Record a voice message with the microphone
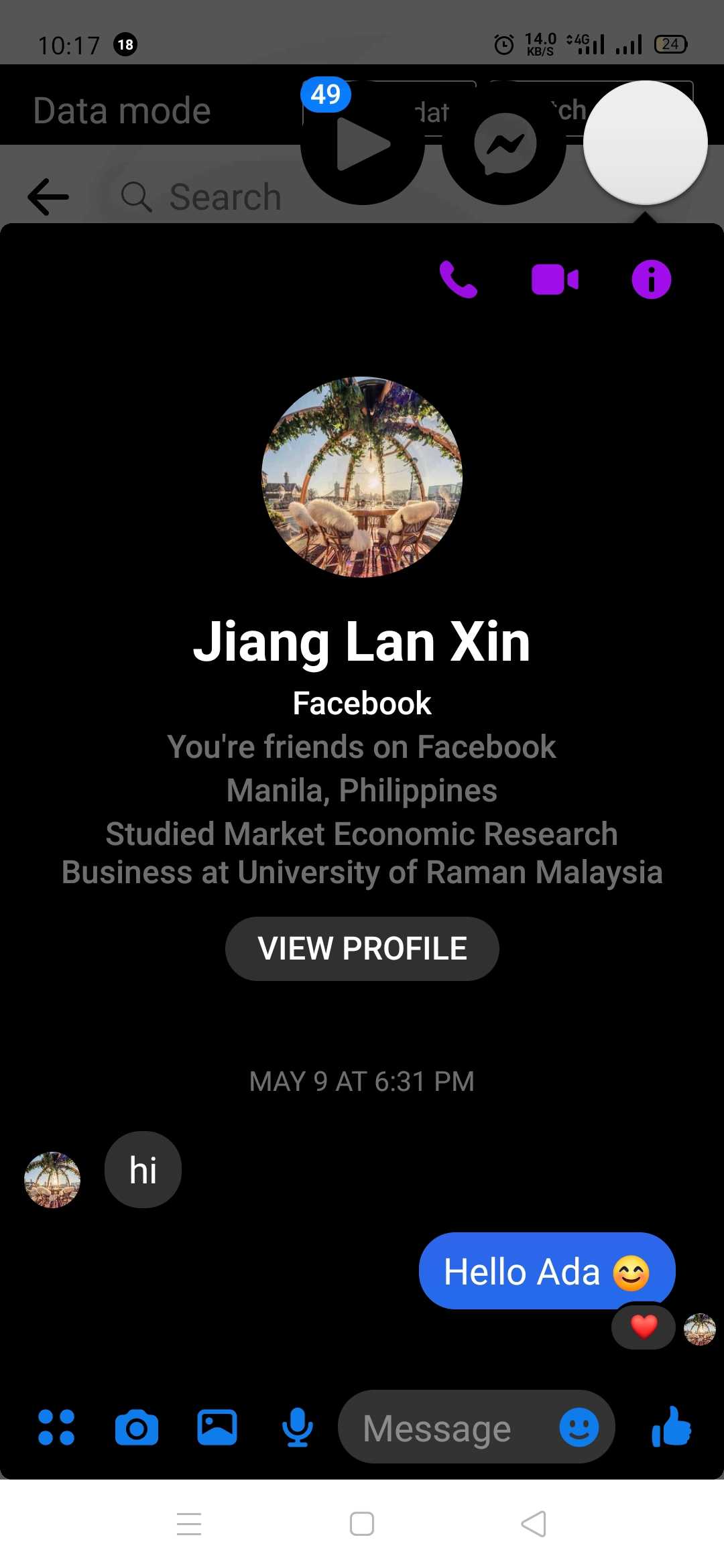 click(x=297, y=1427)
